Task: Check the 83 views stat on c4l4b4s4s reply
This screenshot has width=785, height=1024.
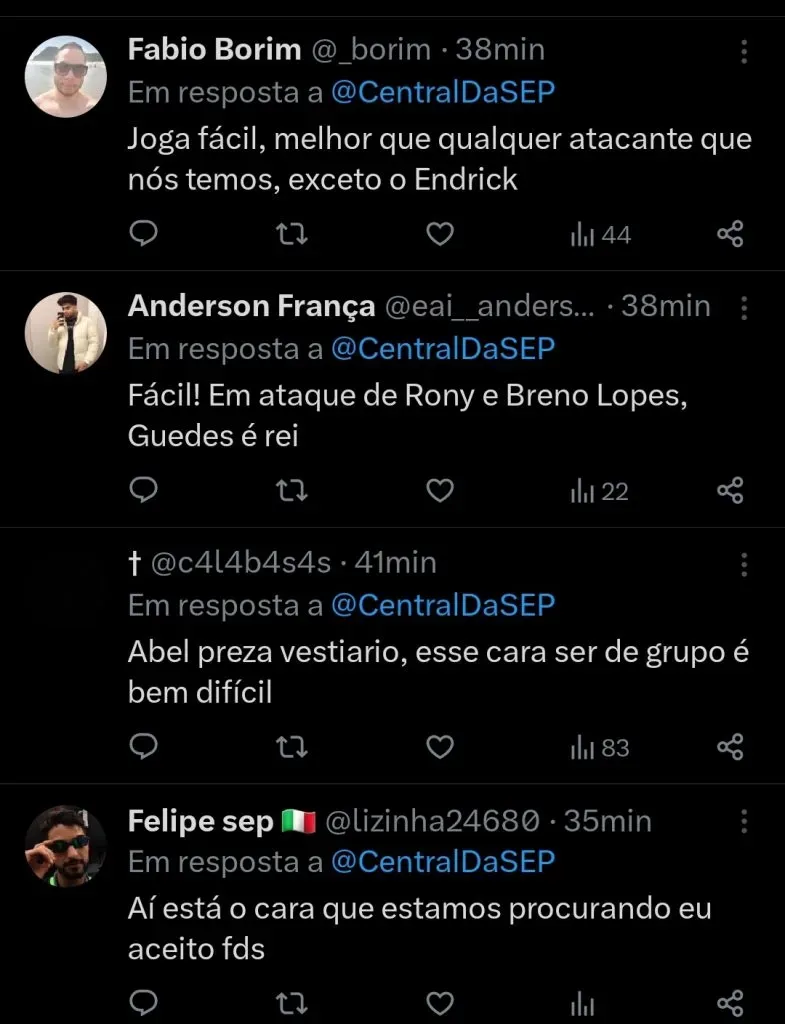Action: [598, 746]
